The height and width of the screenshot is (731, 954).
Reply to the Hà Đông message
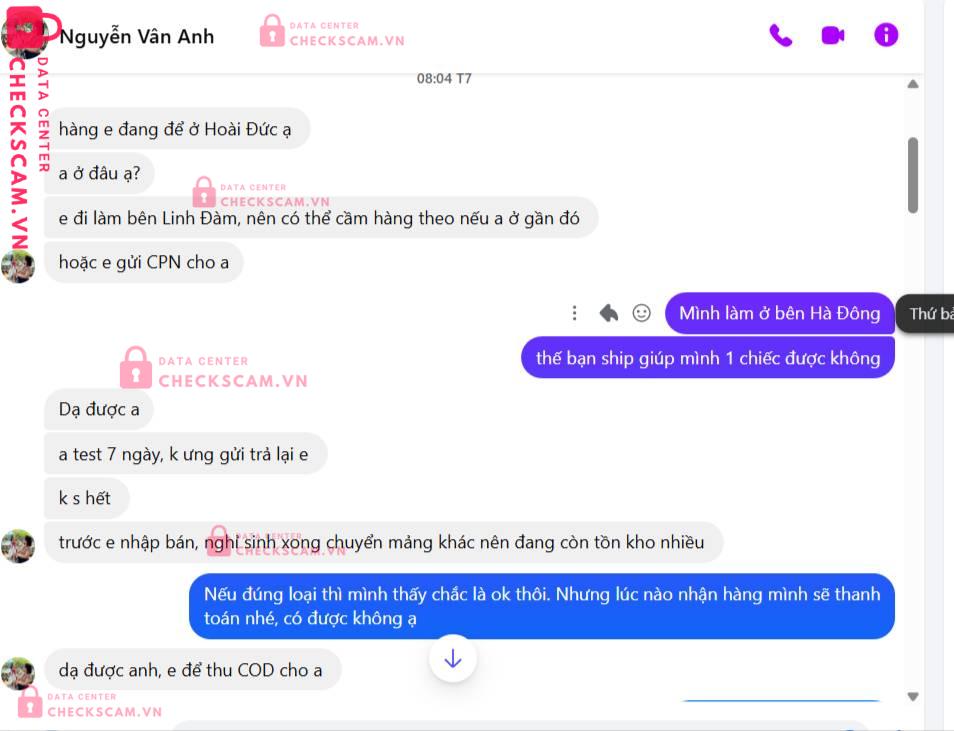pos(608,313)
